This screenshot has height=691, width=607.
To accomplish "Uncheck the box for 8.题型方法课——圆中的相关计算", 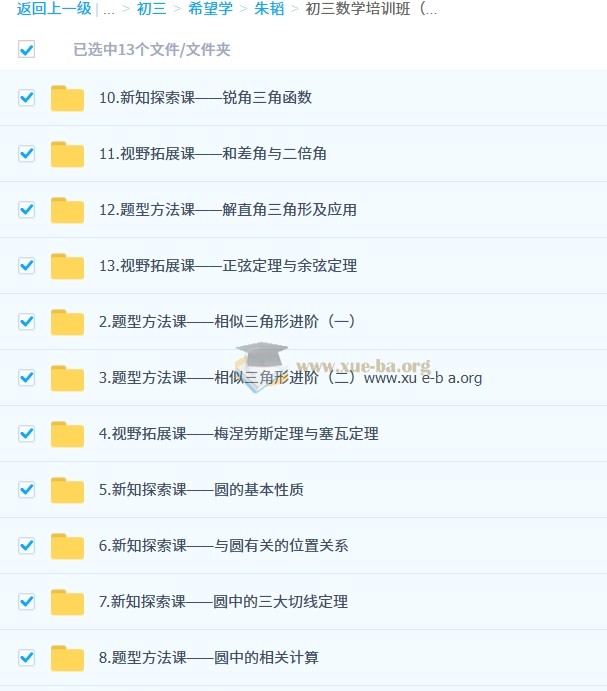I will [x=26, y=658].
